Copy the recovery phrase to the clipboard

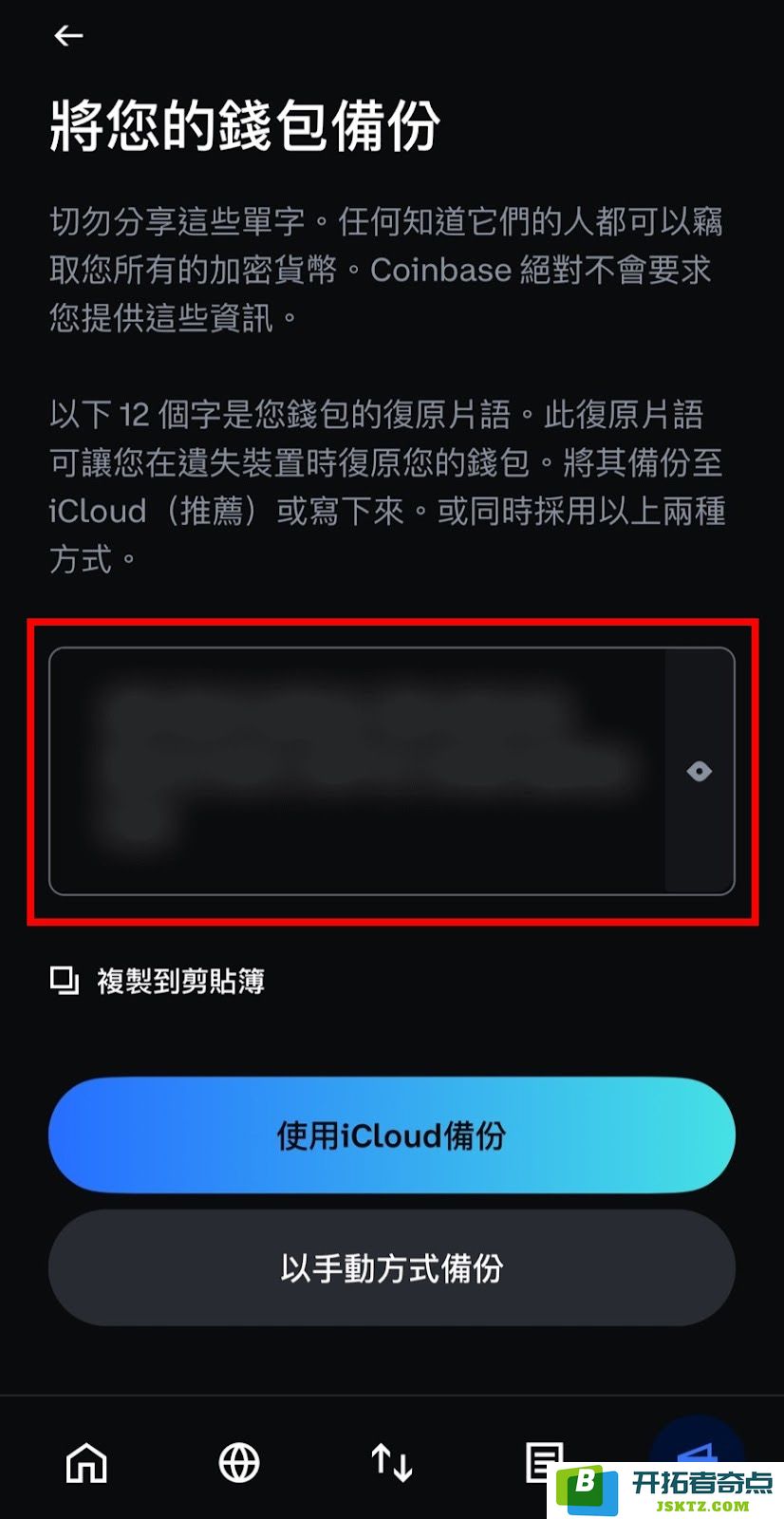point(158,981)
